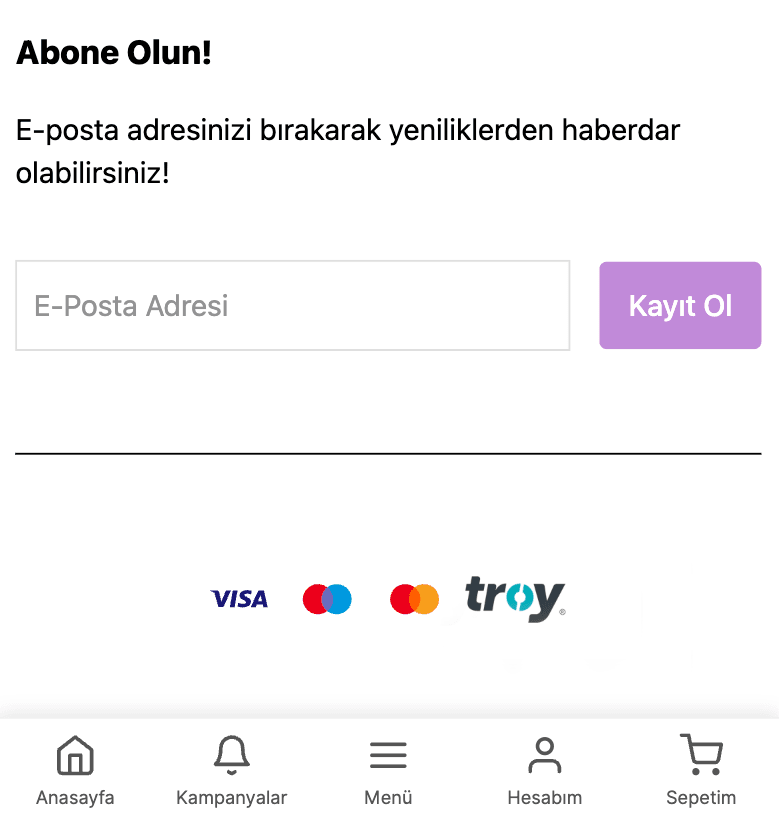Open Anasayfa using the home icon

(x=75, y=755)
